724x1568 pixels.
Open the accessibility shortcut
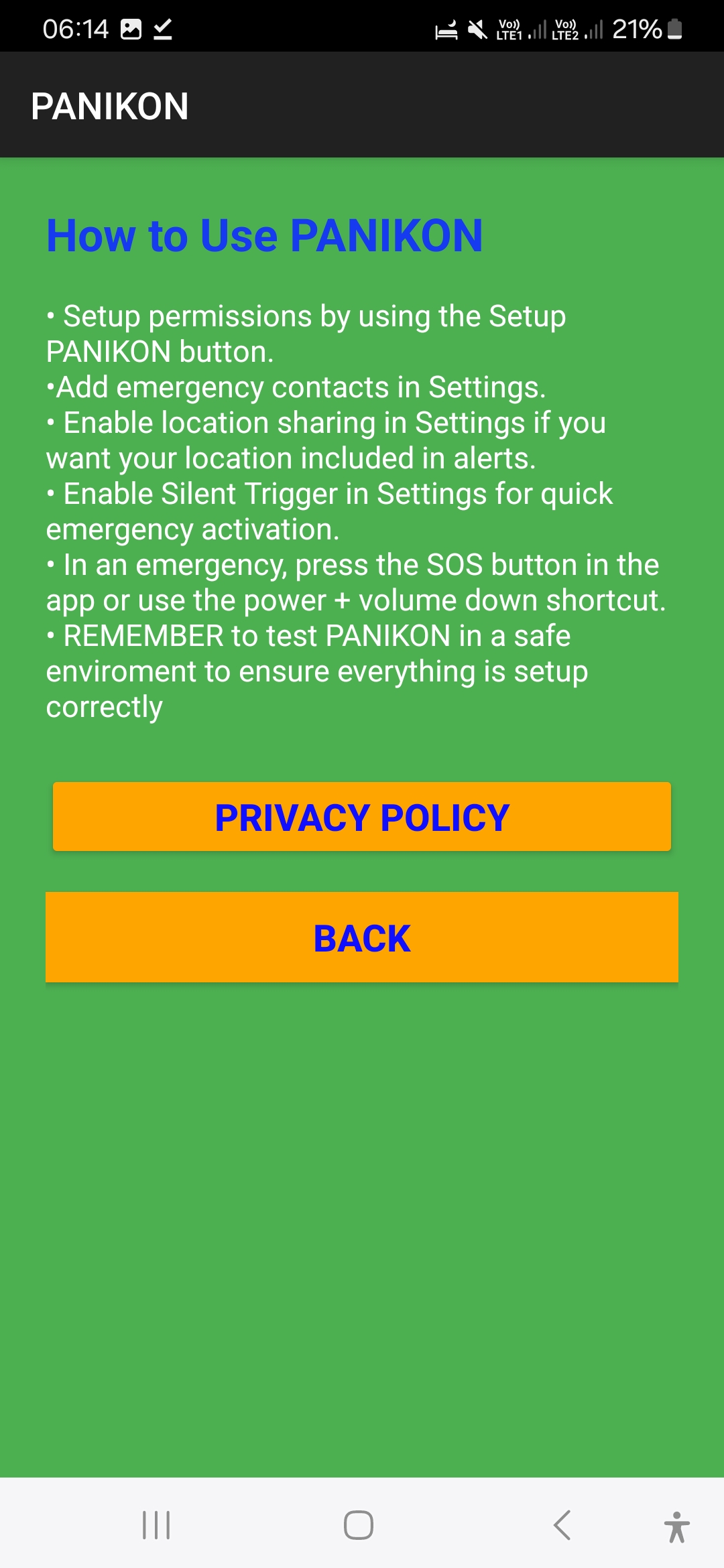coord(676,1526)
